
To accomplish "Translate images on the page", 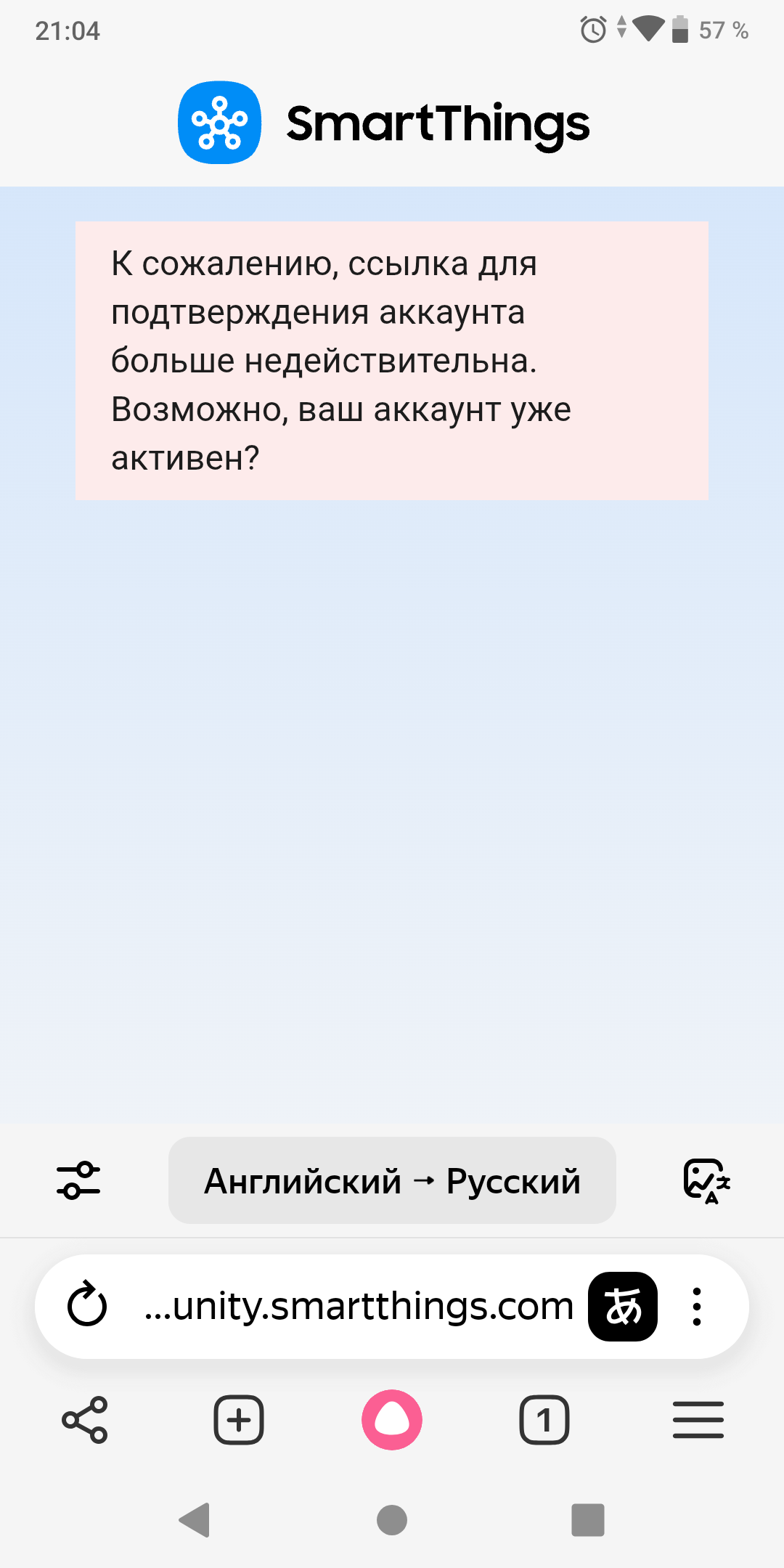I will tap(706, 1180).
